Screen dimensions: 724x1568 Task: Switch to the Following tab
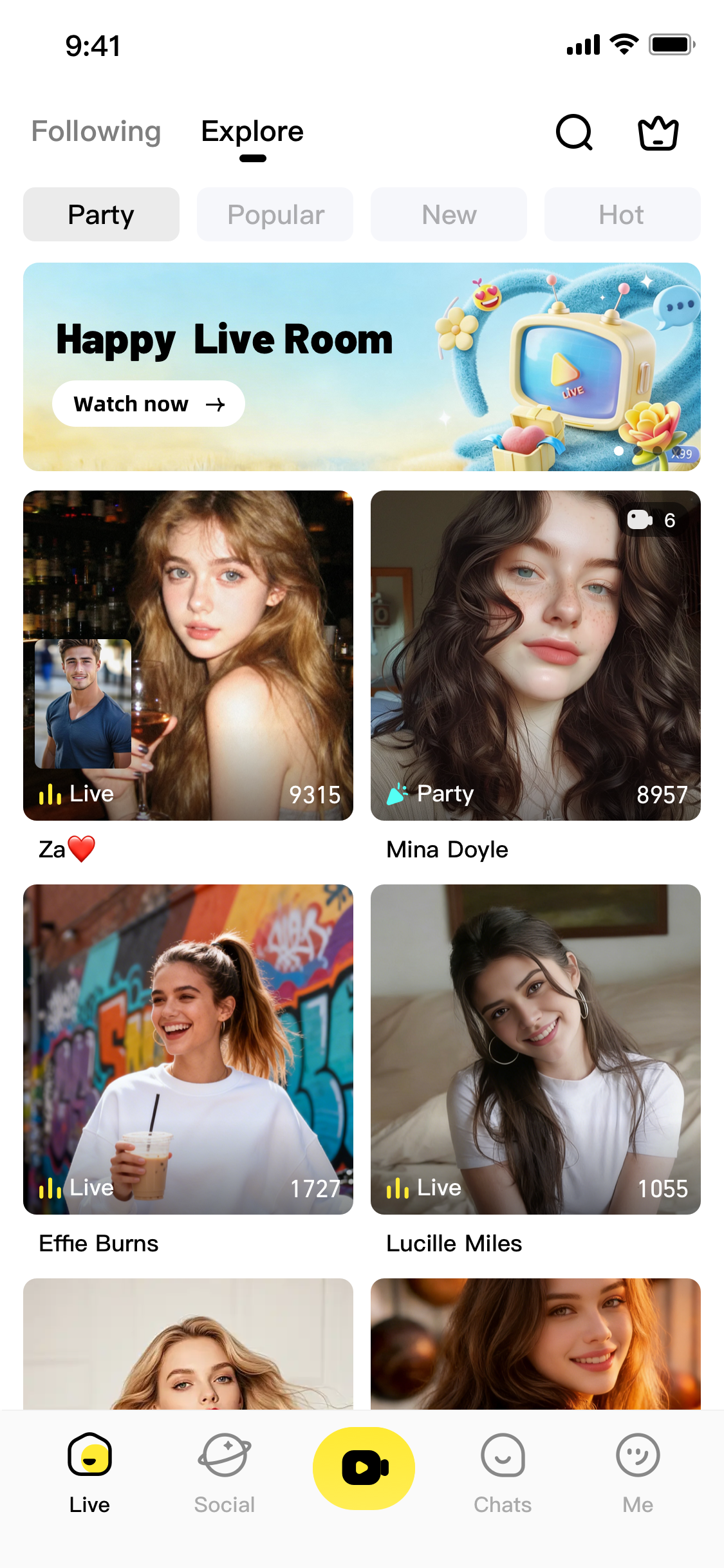(96, 132)
